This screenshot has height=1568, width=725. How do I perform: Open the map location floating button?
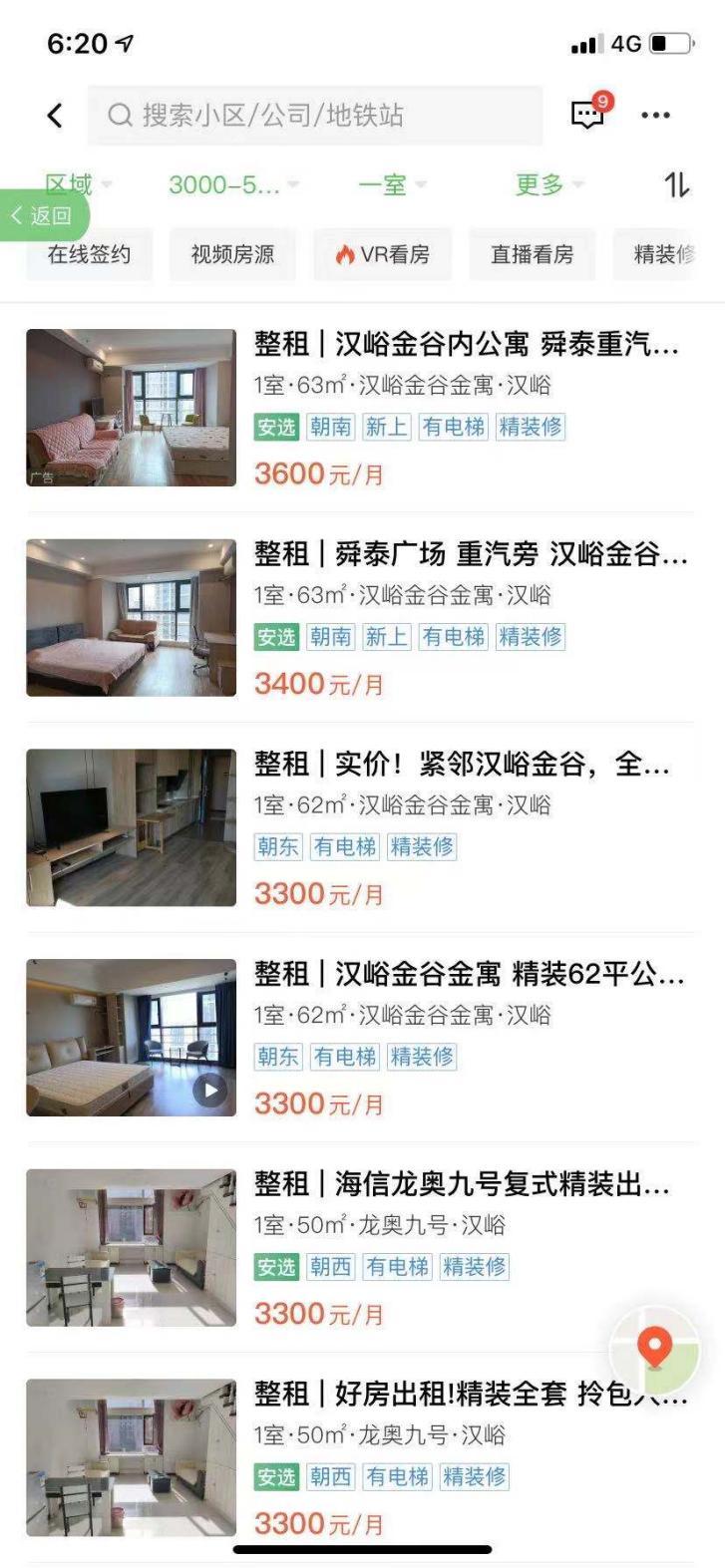pyautogui.click(x=654, y=1348)
